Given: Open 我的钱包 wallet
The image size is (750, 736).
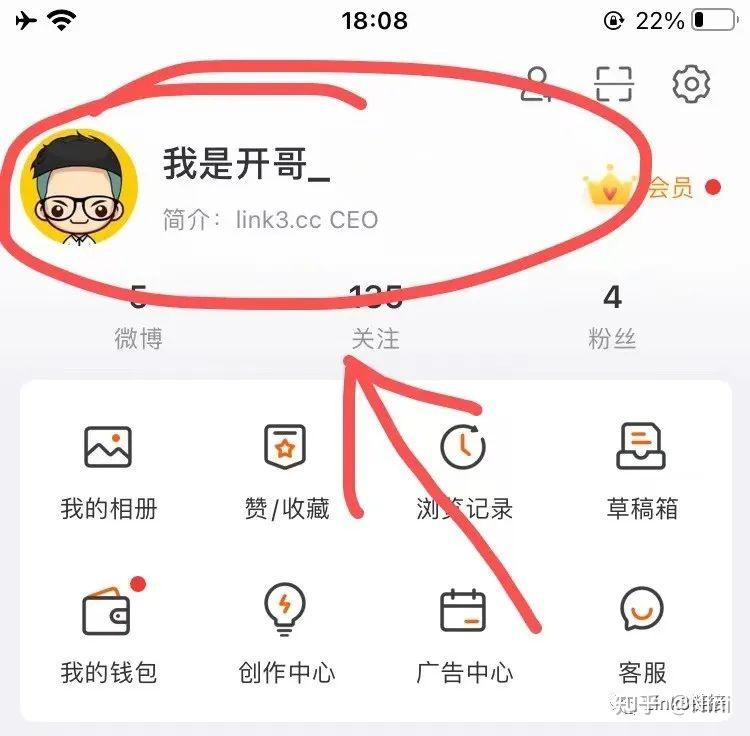Looking at the screenshot, I should pos(109,630).
